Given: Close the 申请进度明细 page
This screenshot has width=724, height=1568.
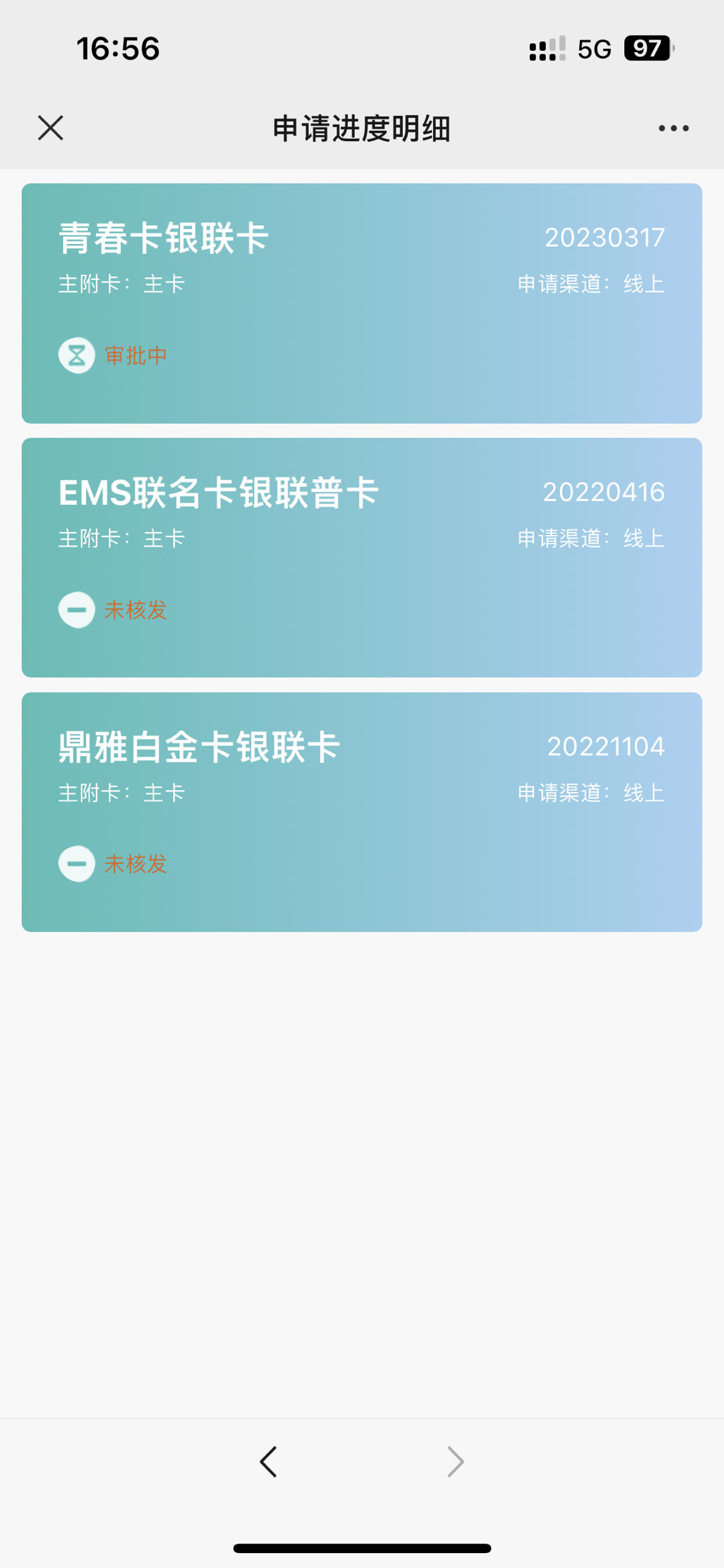Looking at the screenshot, I should coord(50,128).
